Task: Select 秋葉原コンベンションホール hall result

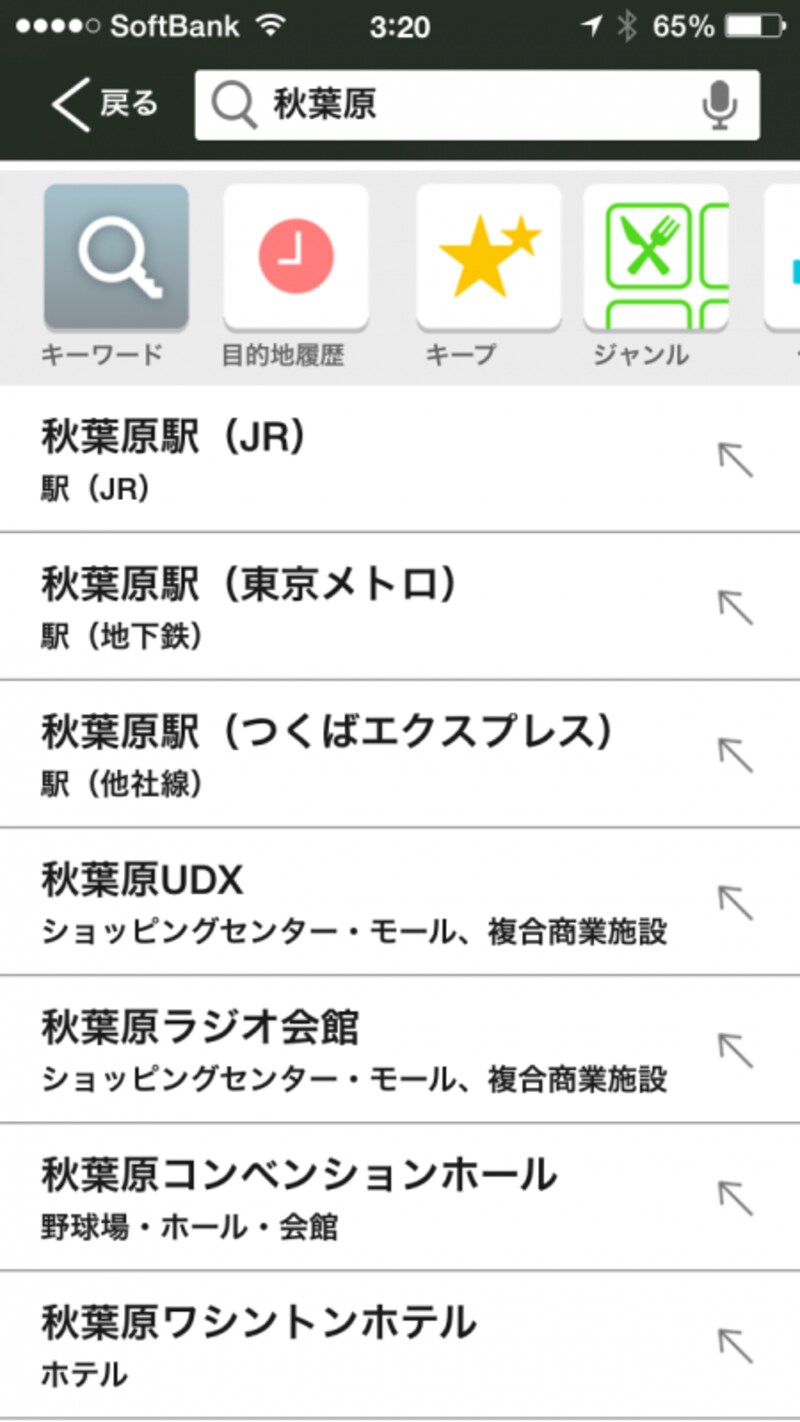Action: pyautogui.click(x=300, y=1190)
